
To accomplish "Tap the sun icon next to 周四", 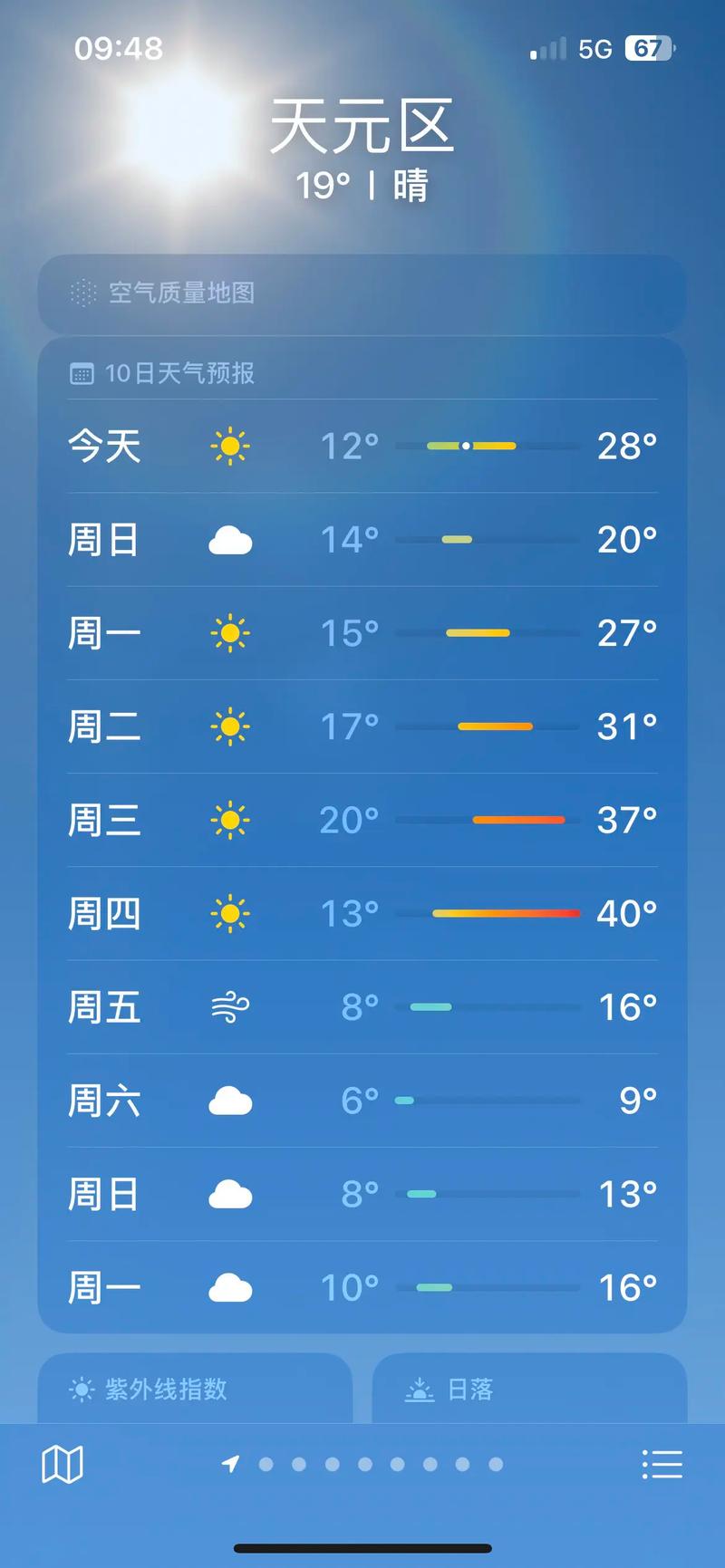I will pos(230,913).
